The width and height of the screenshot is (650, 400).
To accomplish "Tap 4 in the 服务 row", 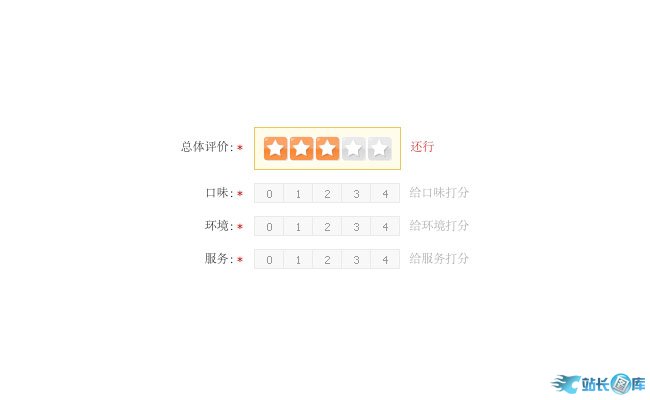I will [385, 260].
